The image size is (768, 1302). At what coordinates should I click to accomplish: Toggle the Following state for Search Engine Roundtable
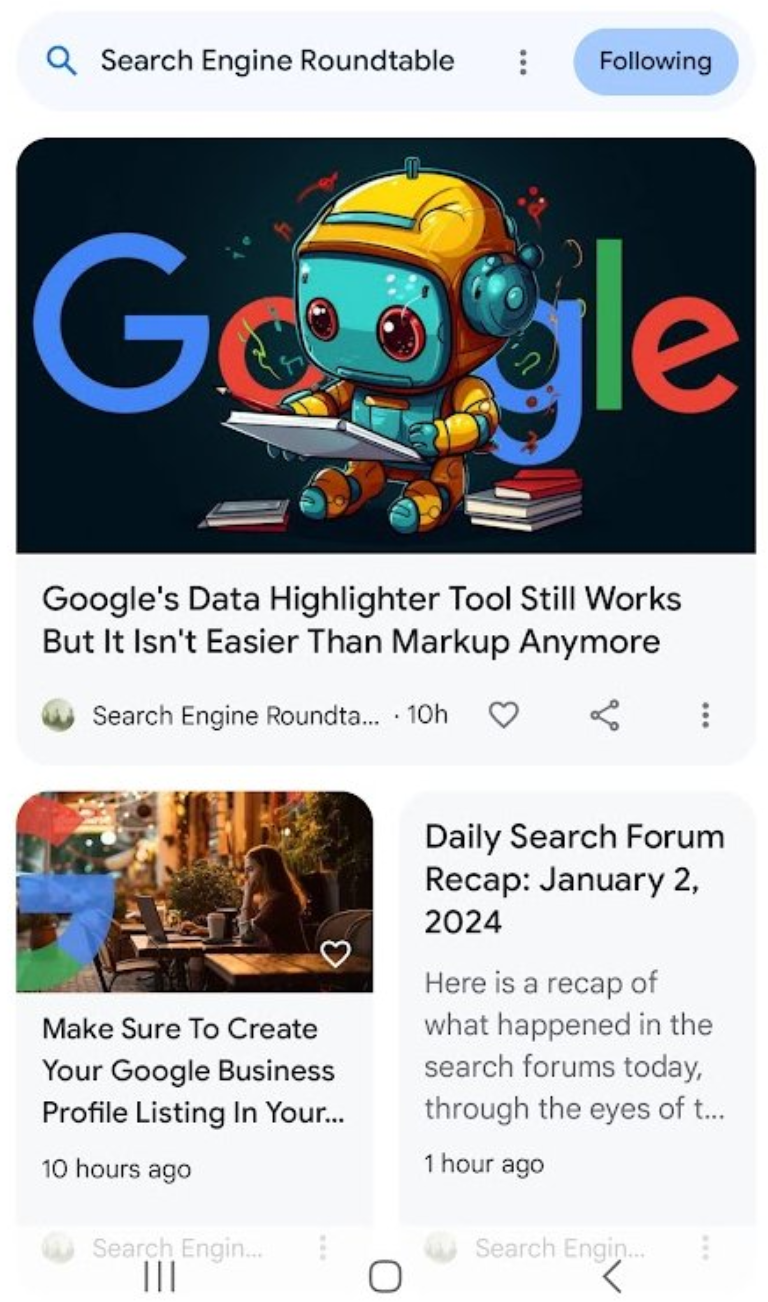pyautogui.click(x=655, y=61)
